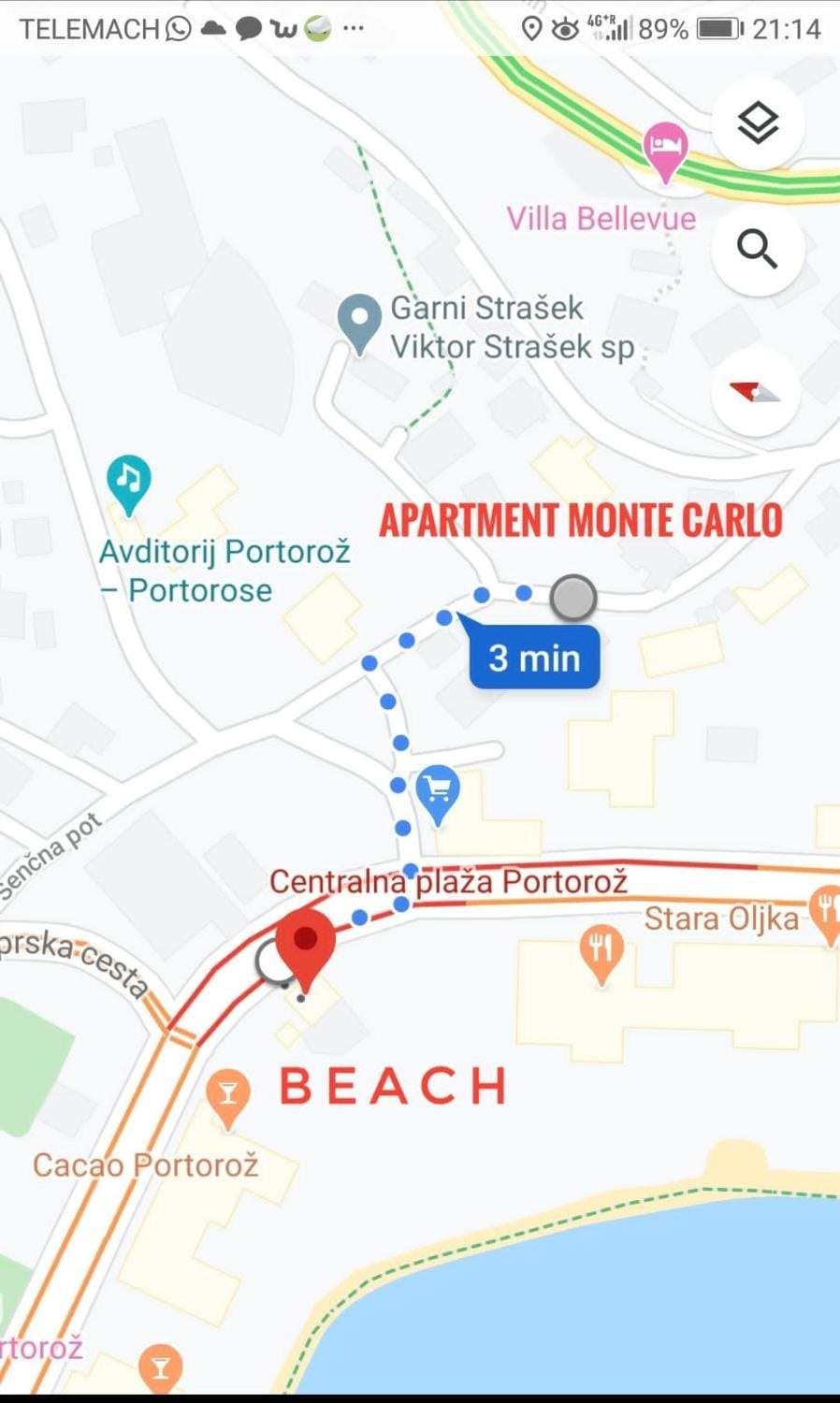Tap the 3 min walking time label
840x1403 pixels.
pos(534,658)
